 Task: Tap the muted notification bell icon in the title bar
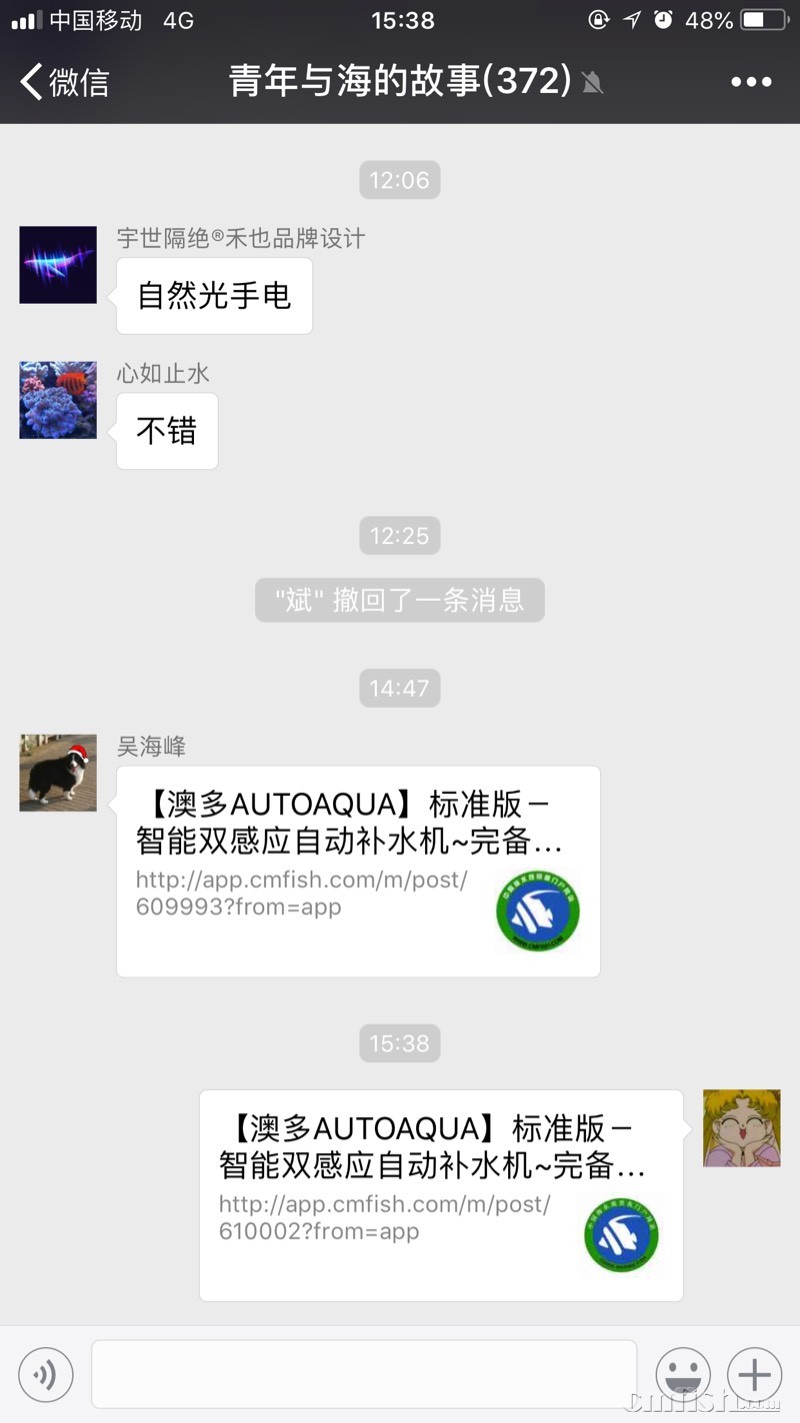coord(593,82)
